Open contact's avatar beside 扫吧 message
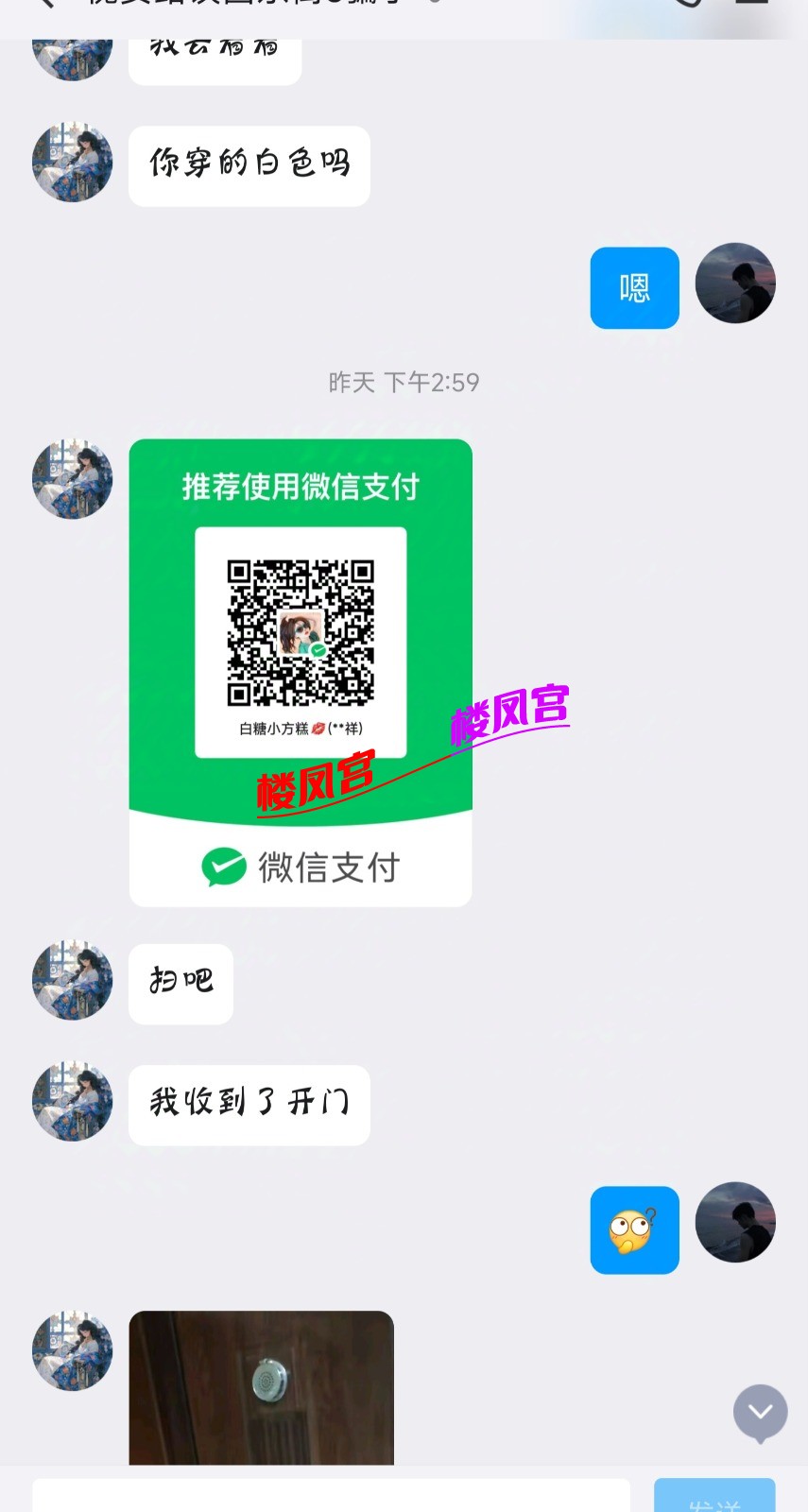The width and height of the screenshot is (808, 1512). click(x=73, y=980)
